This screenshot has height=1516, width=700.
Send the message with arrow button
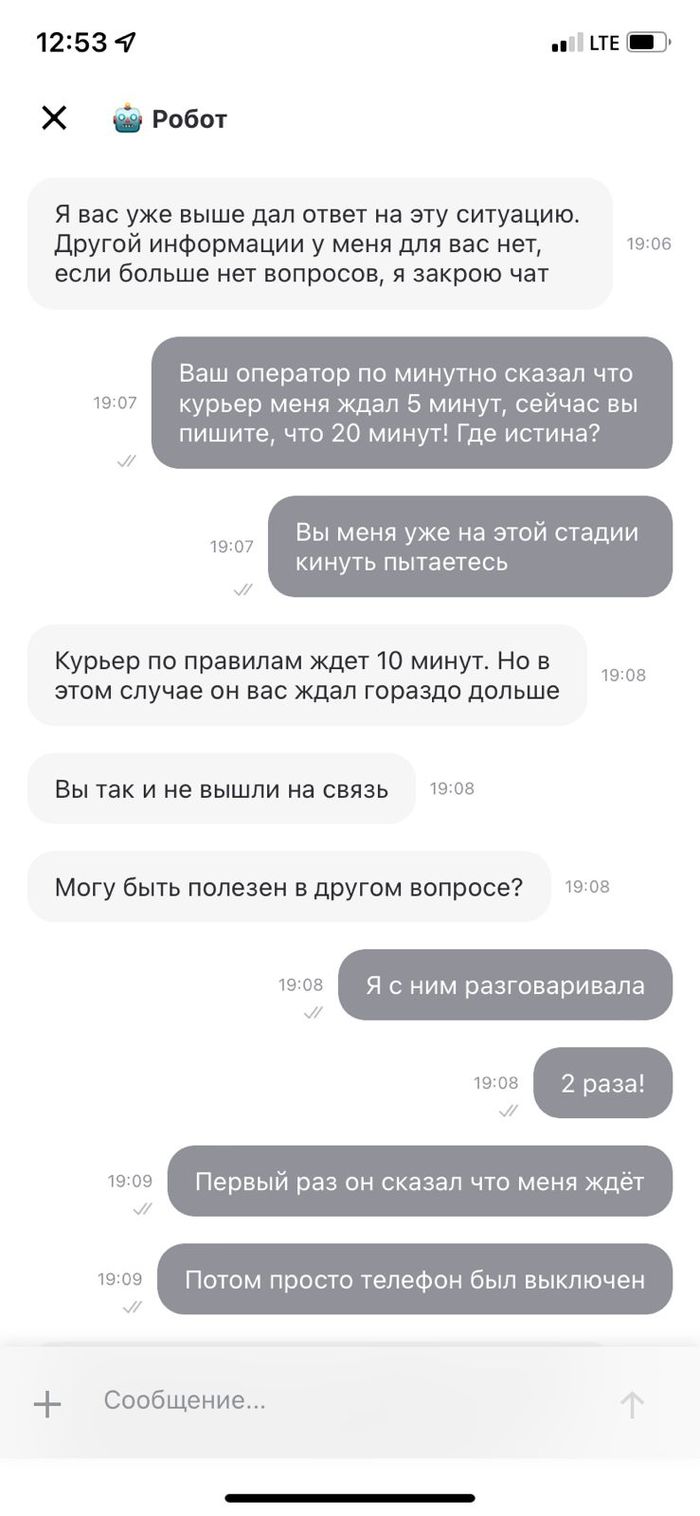[632, 1404]
